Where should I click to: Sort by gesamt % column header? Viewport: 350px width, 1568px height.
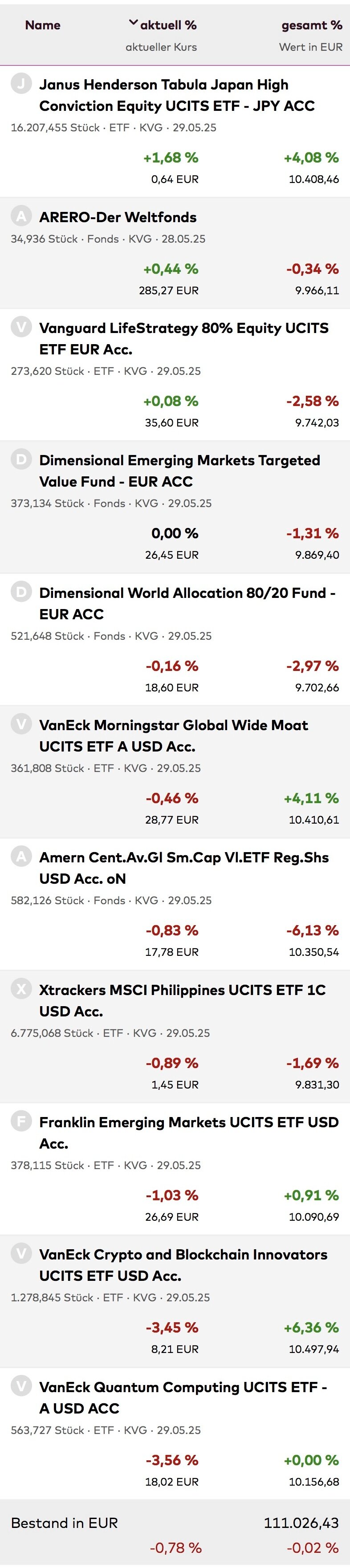[x=311, y=25]
